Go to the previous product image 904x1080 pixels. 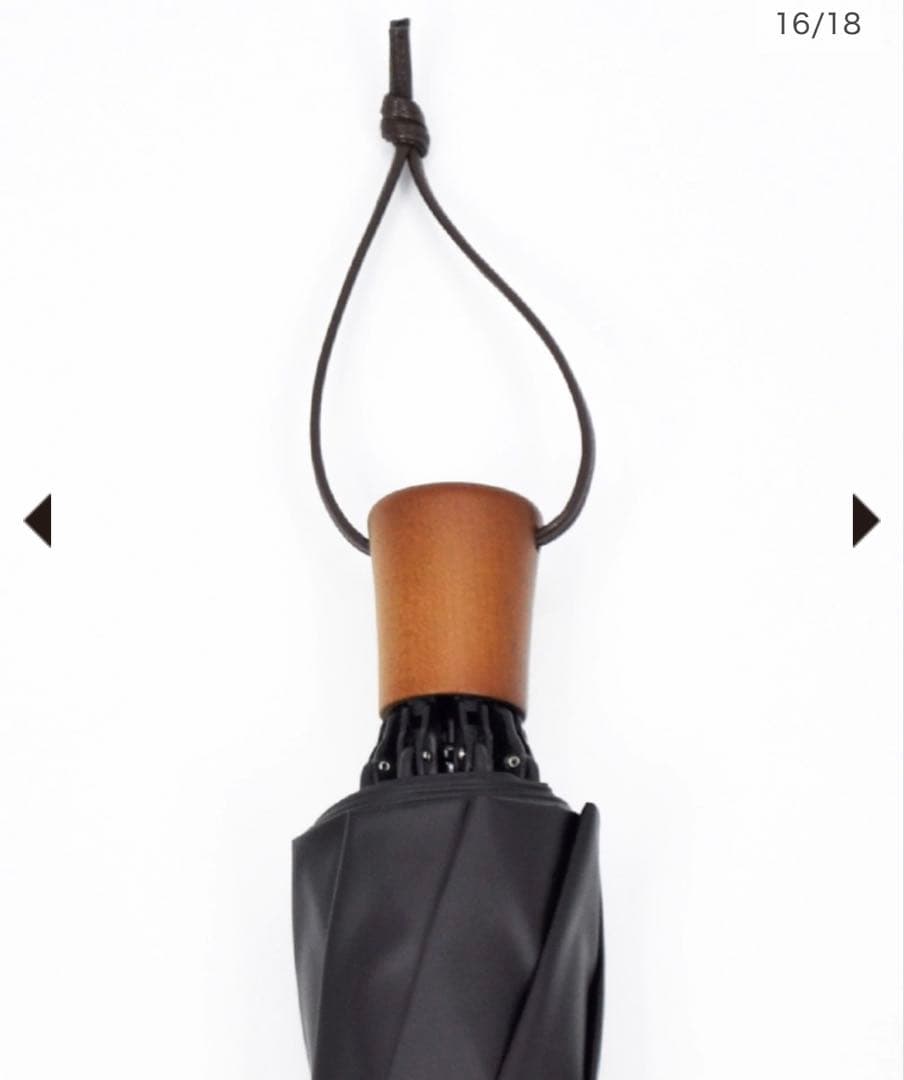[x=38, y=520]
